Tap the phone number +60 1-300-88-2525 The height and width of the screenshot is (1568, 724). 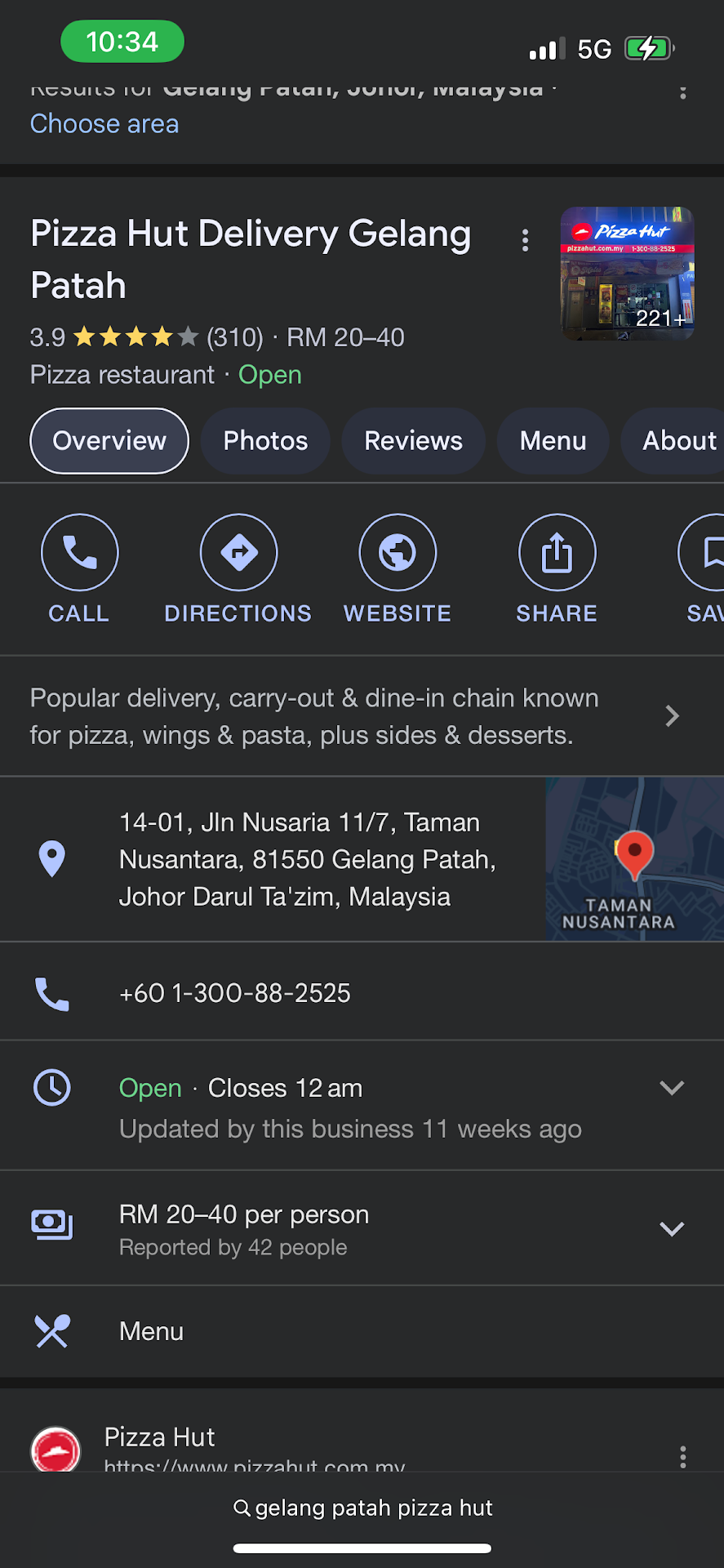[235, 993]
